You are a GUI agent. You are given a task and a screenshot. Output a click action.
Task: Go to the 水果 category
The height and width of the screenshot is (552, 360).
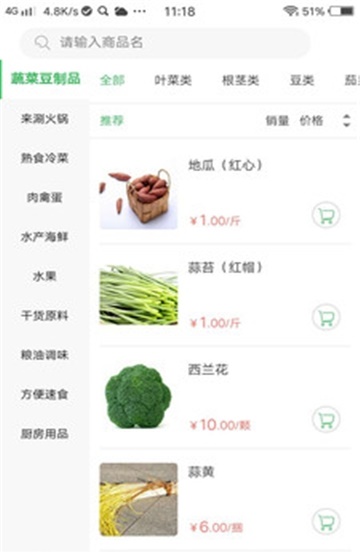tap(45, 276)
